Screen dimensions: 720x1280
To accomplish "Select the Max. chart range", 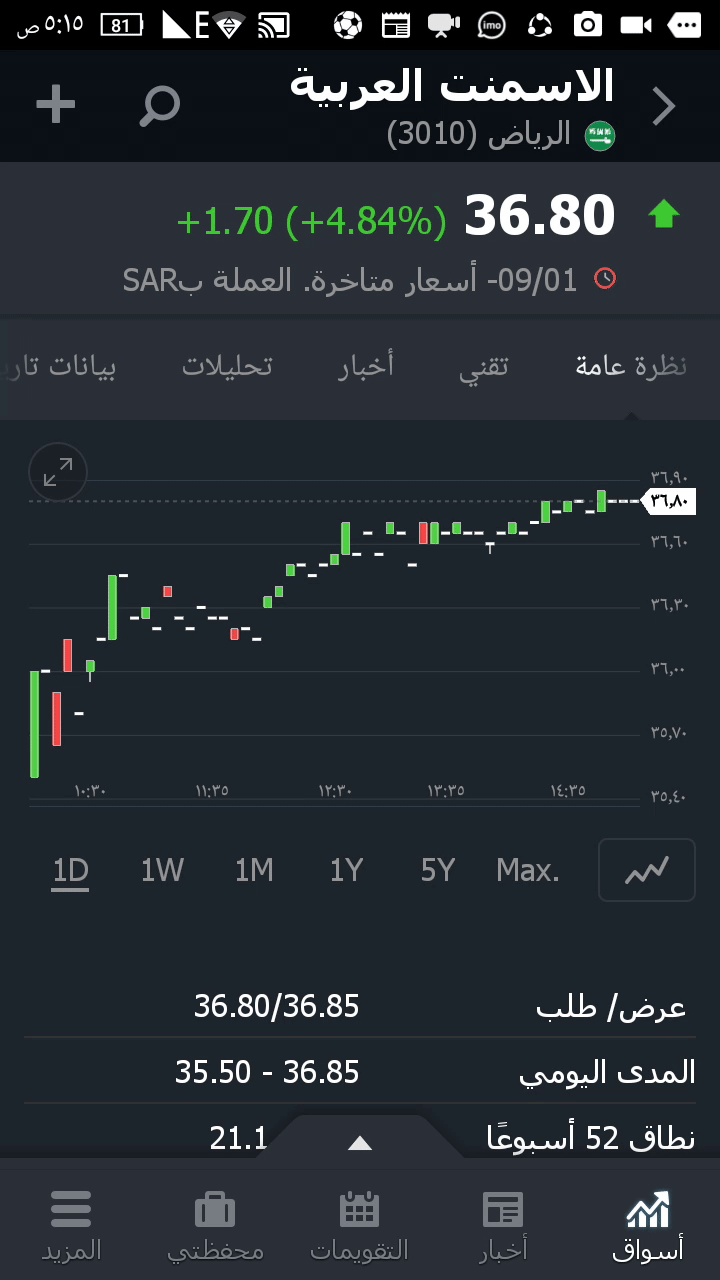I will 528,871.
